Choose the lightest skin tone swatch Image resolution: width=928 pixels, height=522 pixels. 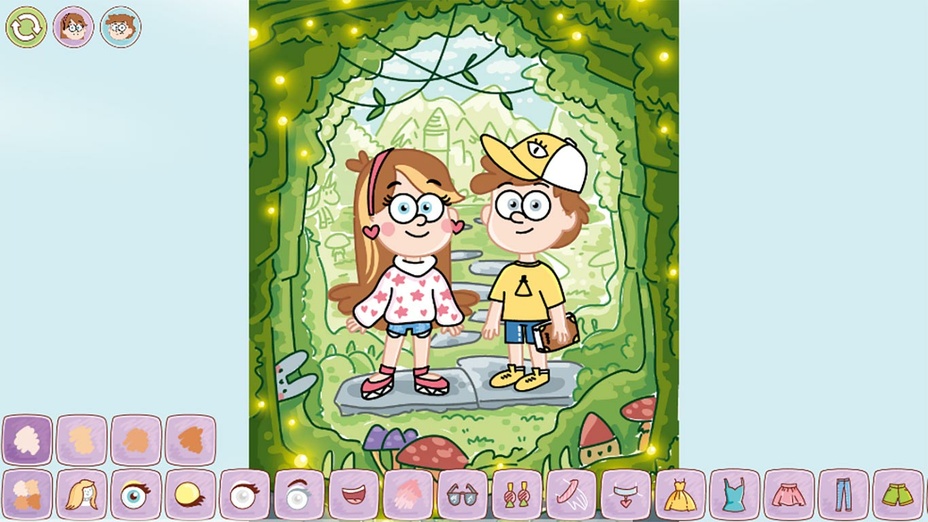pyautogui.click(x=27, y=440)
